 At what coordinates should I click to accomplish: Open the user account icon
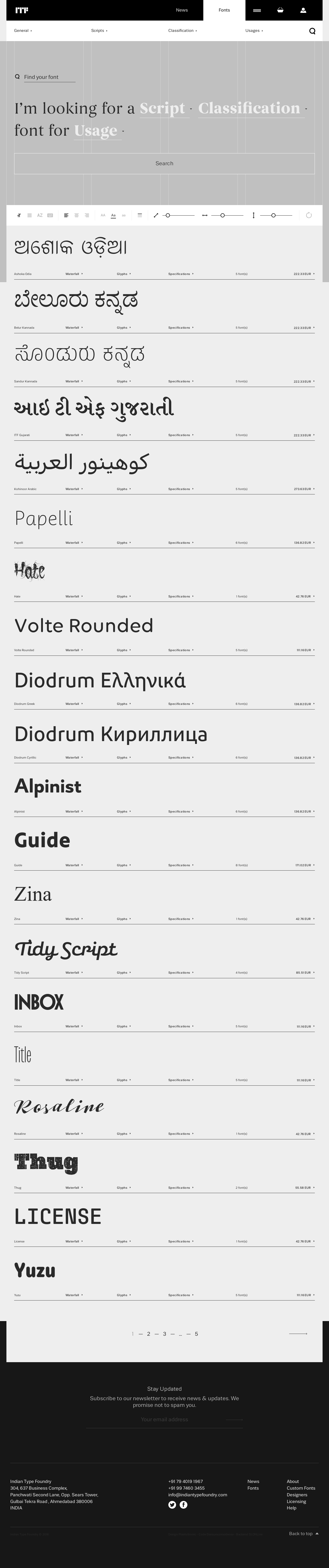(303, 10)
